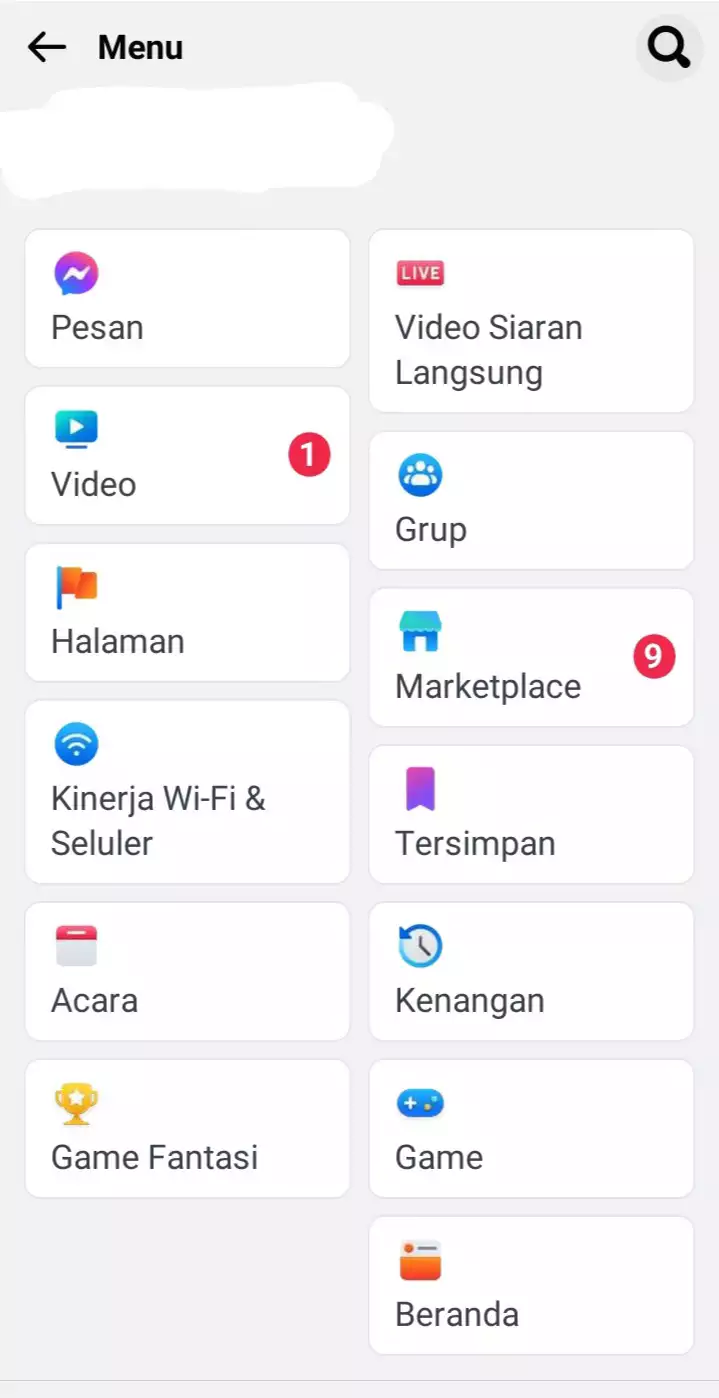The width and height of the screenshot is (719, 1398).
Task: Open the Acara shortcut
Action: [x=187, y=971]
